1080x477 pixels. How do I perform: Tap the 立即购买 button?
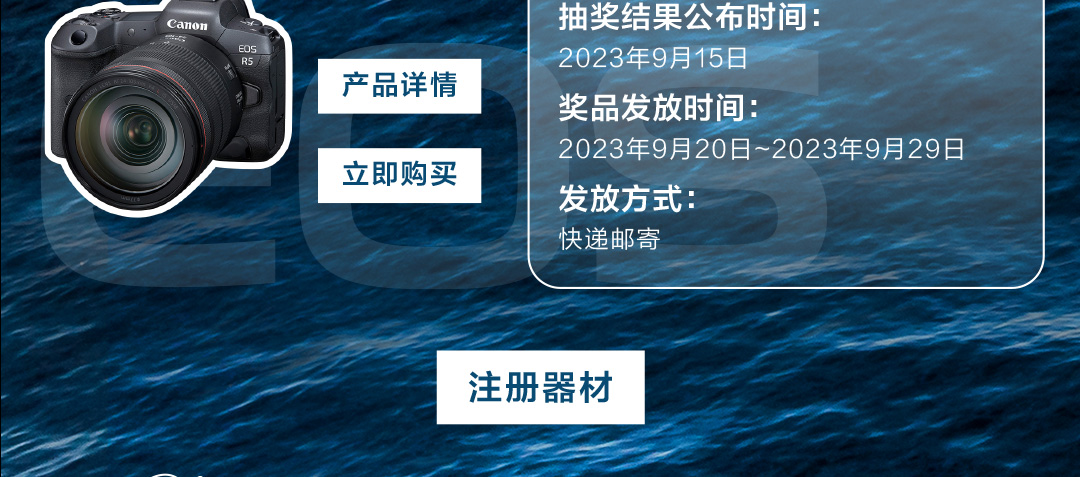coord(399,175)
